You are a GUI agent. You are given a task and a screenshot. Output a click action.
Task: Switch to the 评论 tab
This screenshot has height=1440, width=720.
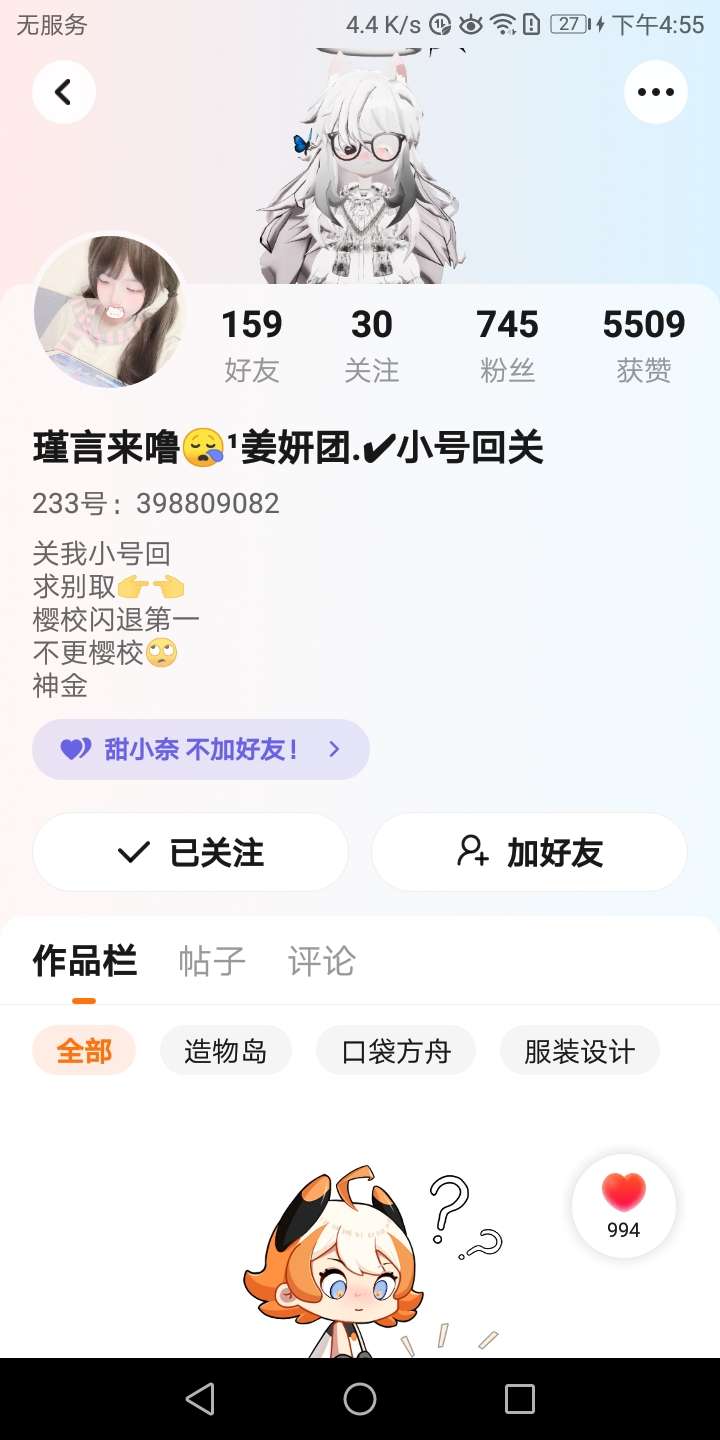point(321,961)
